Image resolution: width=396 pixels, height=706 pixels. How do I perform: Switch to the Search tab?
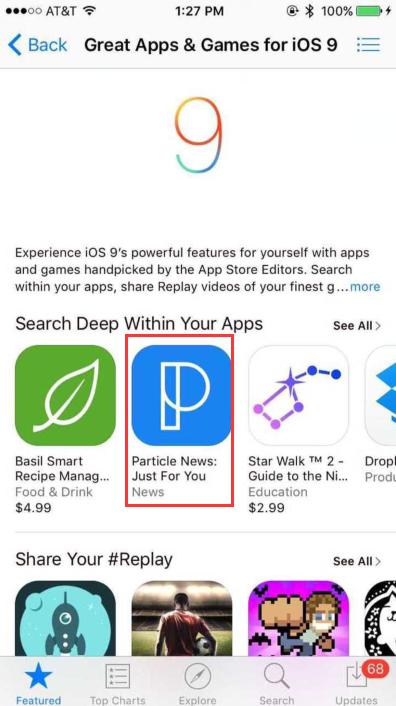pyautogui.click(x=277, y=683)
